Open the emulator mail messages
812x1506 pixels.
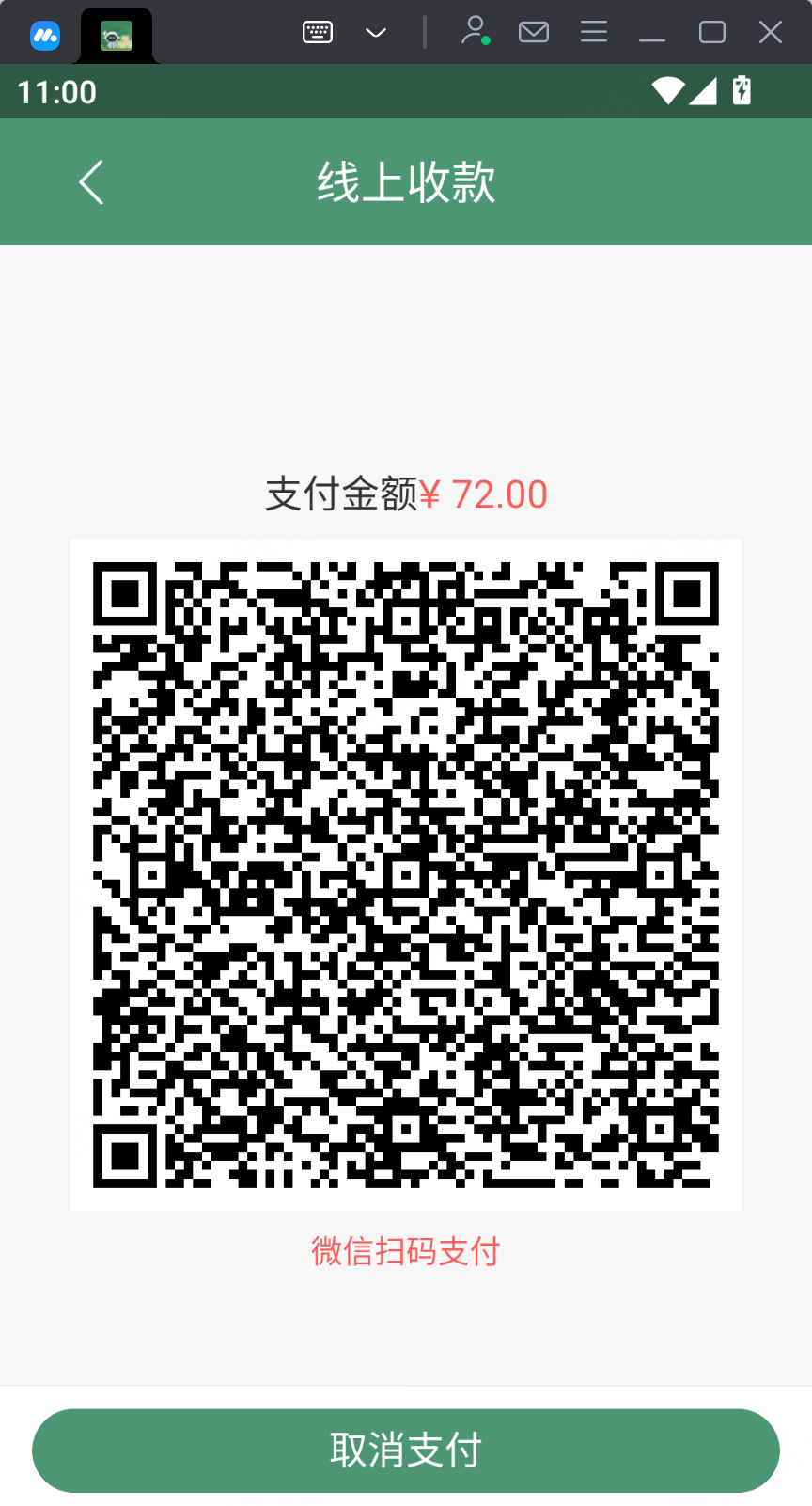tap(534, 33)
